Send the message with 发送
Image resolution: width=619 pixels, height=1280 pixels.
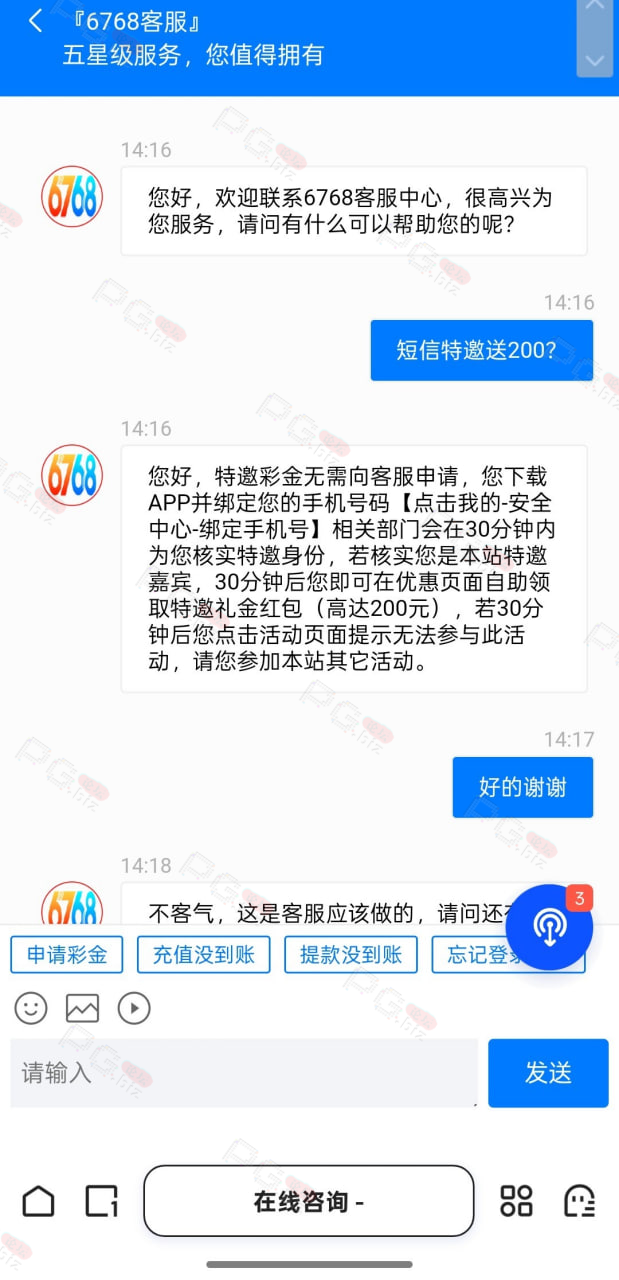pyautogui.click(x=548, y=1073)
